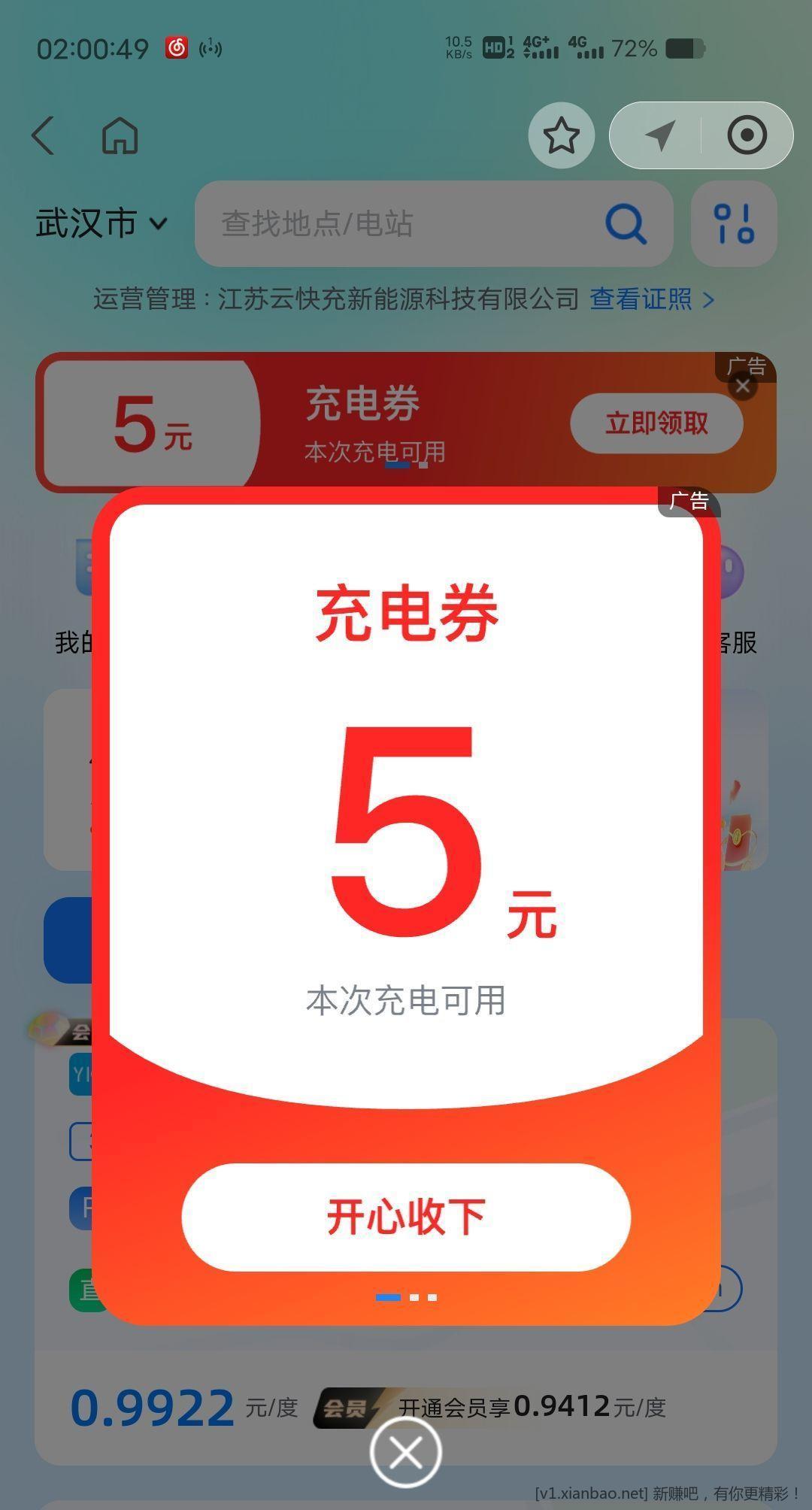
Task: Close the coupon popup with the circled X
Action: coord(406,1452)
